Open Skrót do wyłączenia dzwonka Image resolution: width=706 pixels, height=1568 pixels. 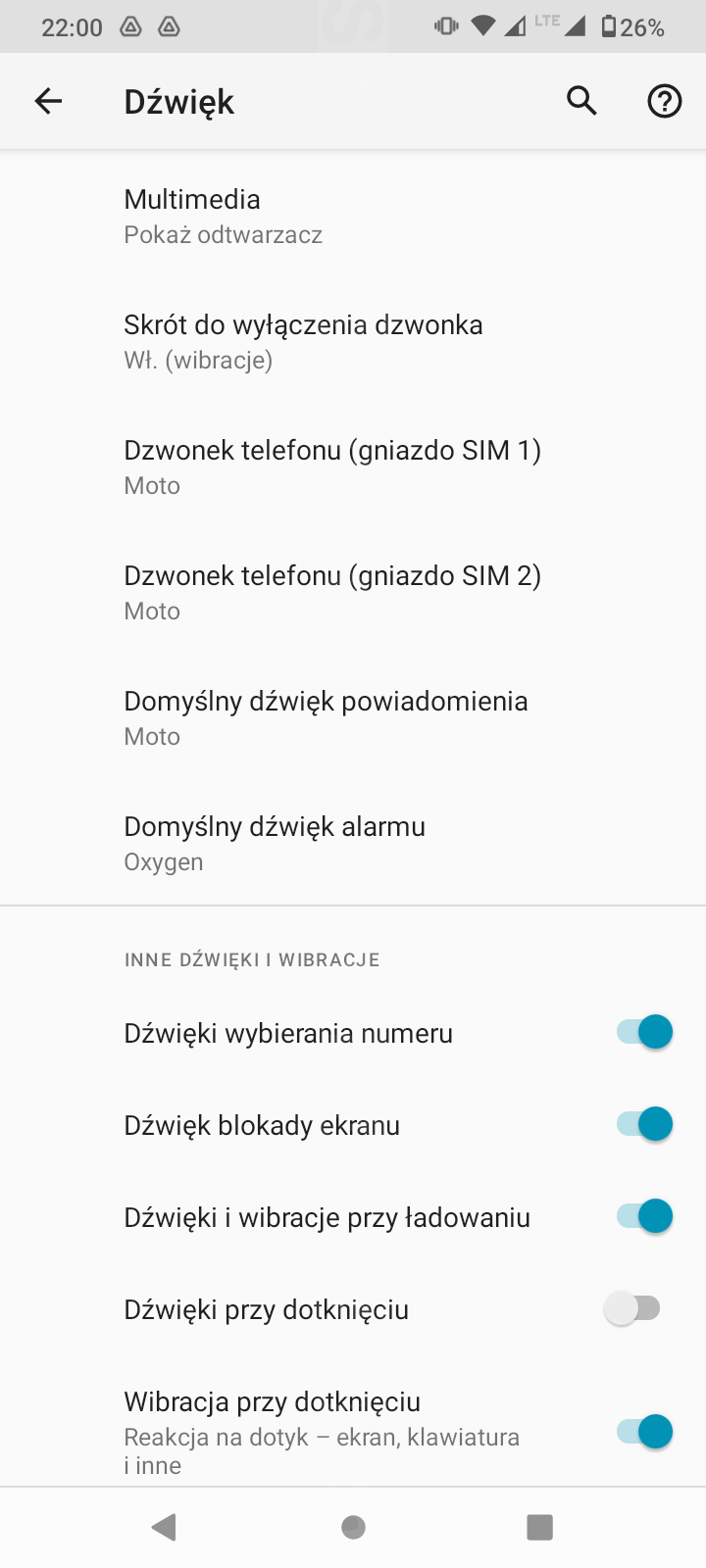(353, 341)
